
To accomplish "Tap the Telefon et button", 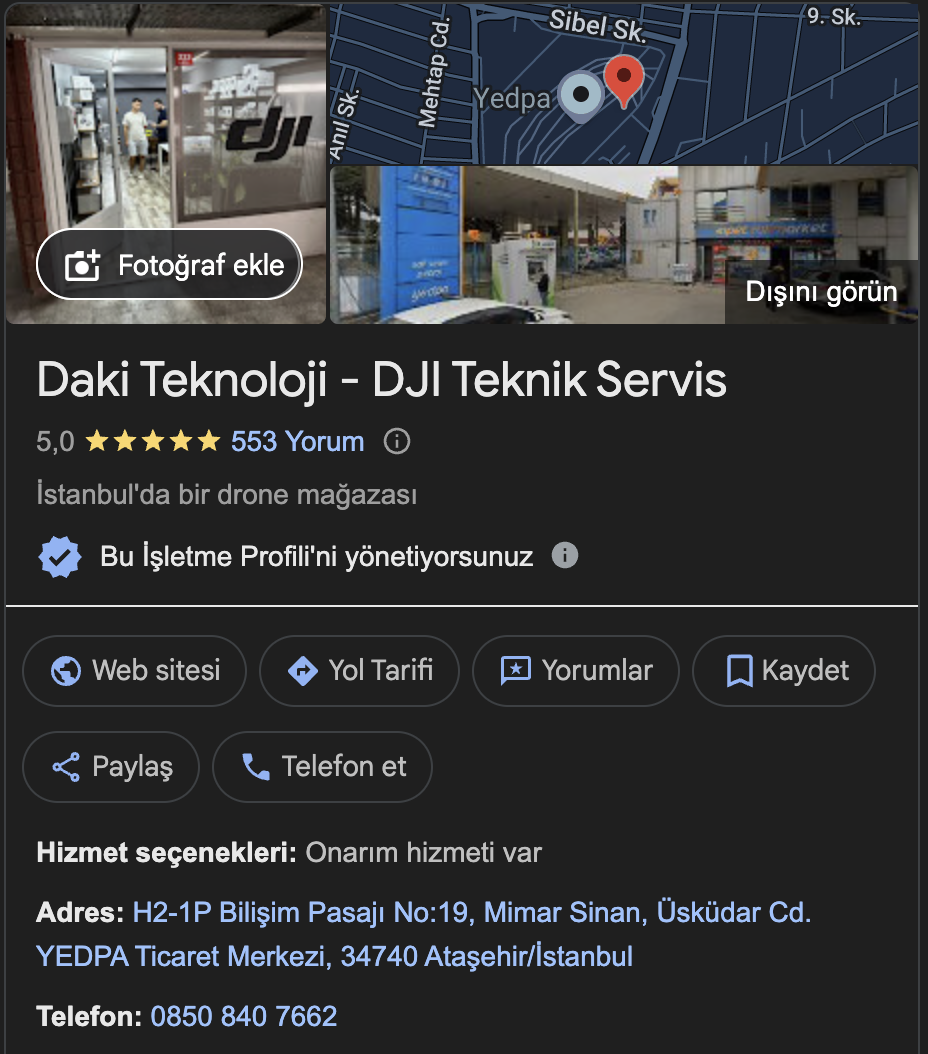I will (322, 767).
